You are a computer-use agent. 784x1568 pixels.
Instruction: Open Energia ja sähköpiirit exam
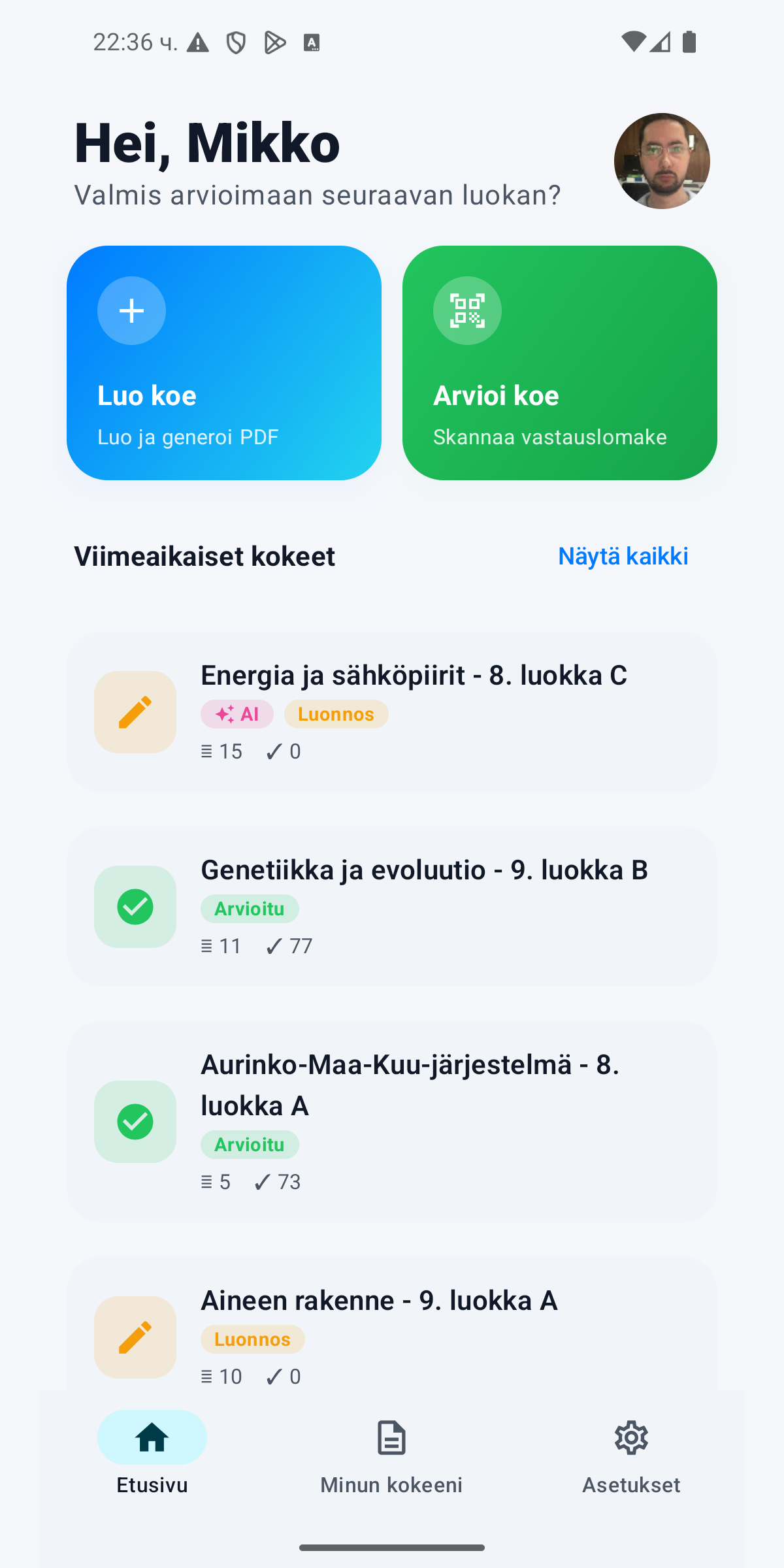(392, 711)
